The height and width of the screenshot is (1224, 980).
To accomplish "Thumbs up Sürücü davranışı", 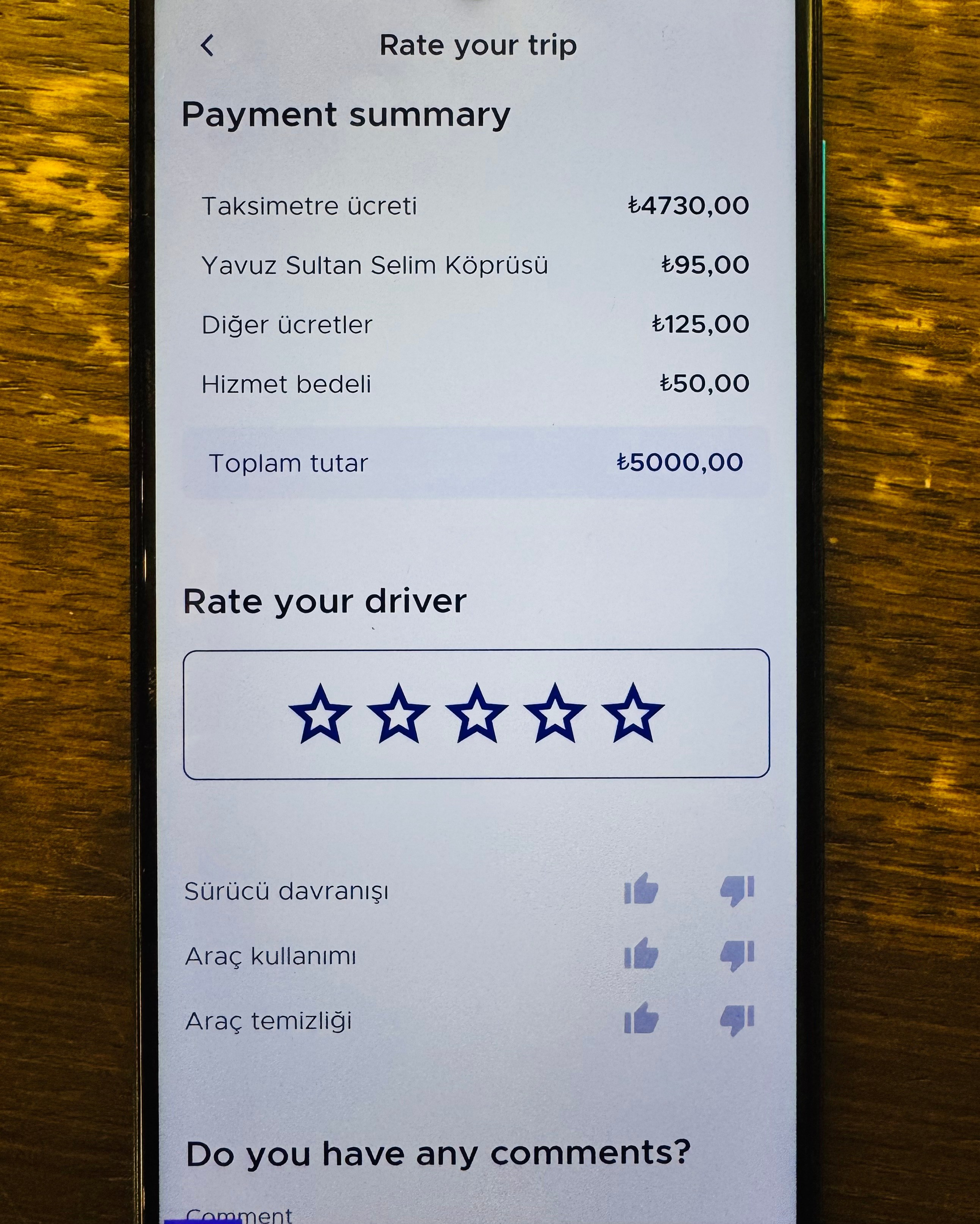I will [x=641, y=890].
